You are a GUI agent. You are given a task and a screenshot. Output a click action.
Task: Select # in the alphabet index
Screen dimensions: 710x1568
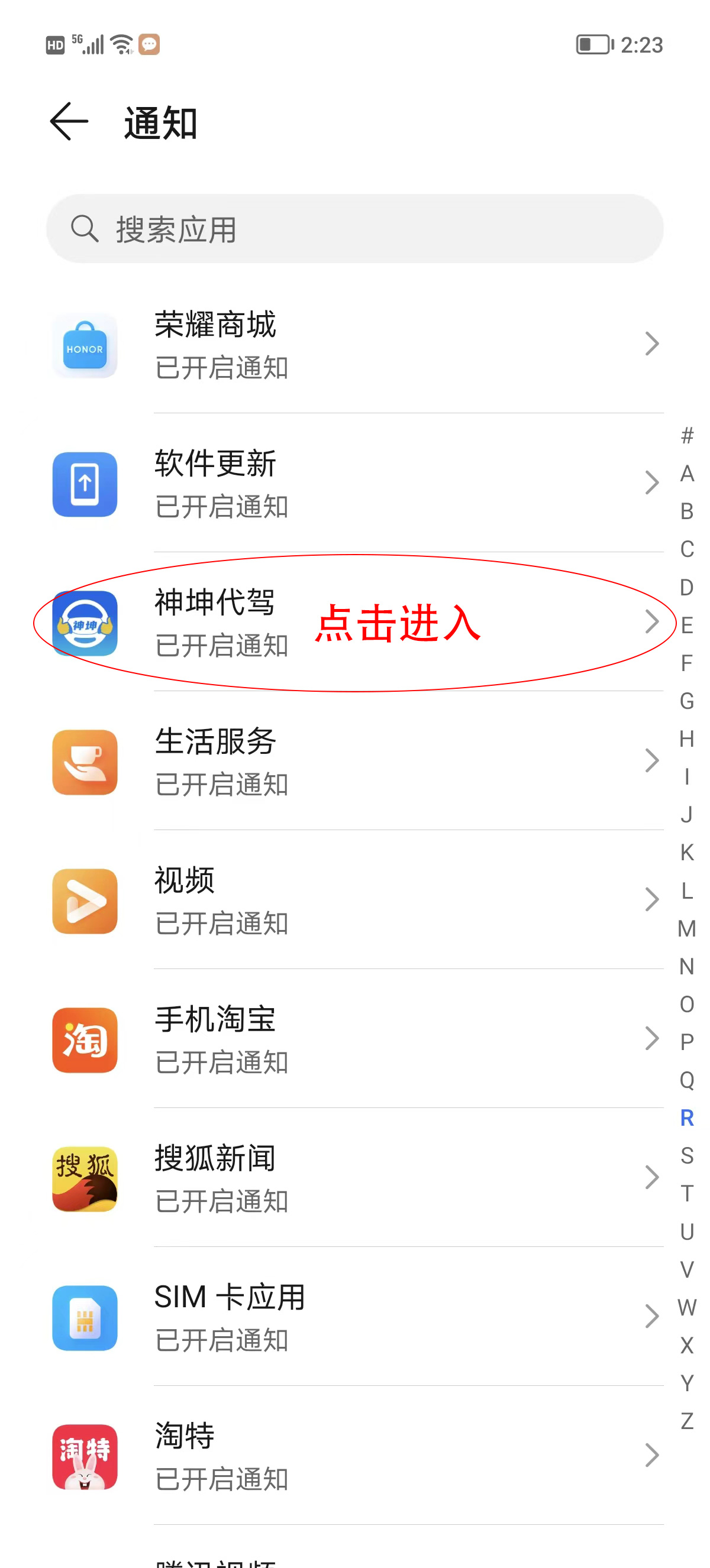pos(687,436)
